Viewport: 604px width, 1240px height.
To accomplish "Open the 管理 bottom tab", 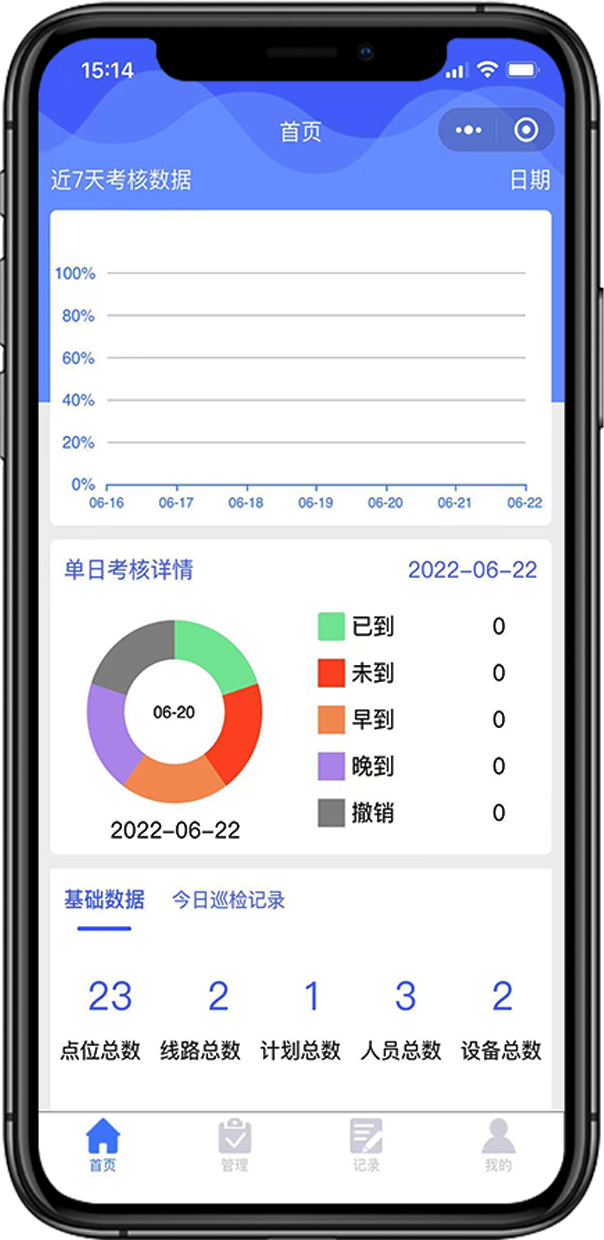I will [x=235, y=1145].
